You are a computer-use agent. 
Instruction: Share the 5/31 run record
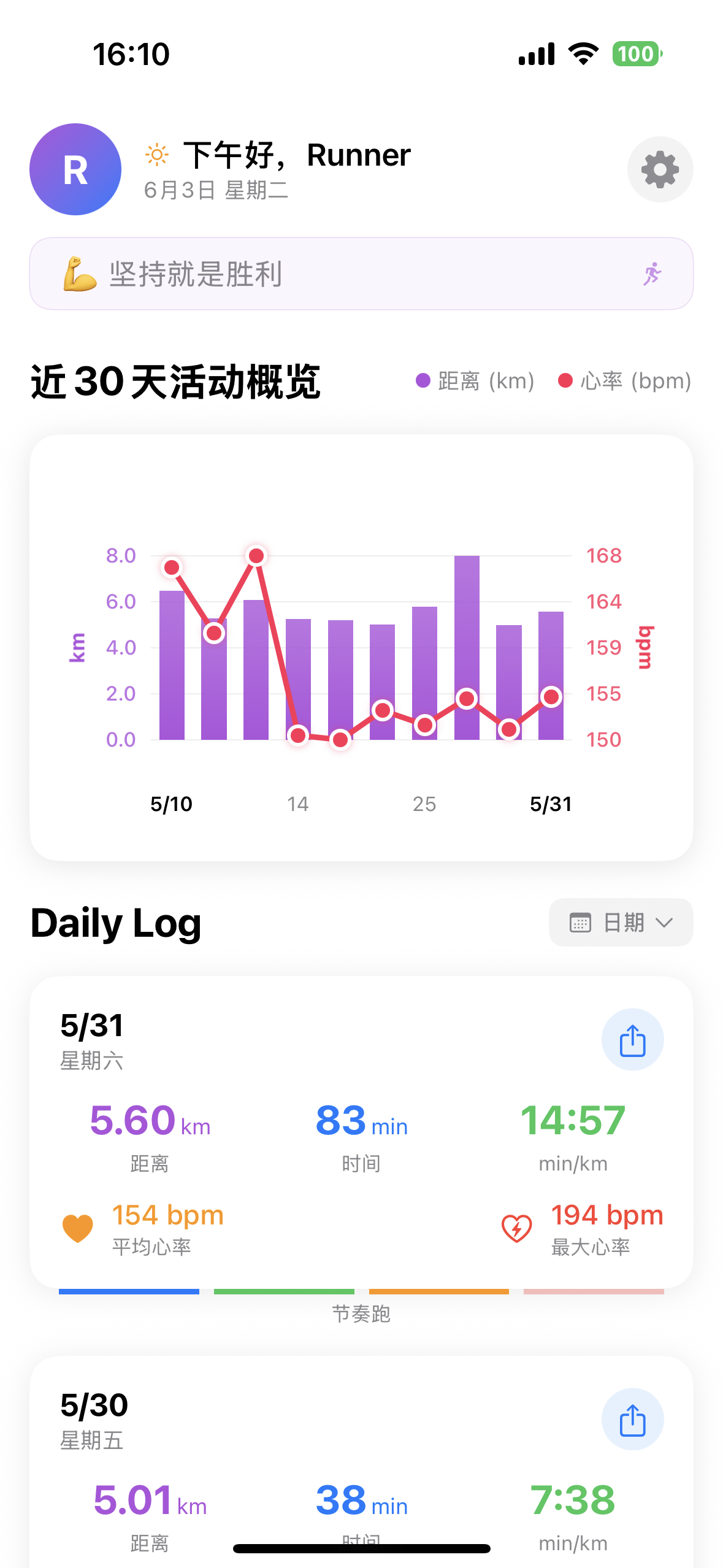point(632,1040)
